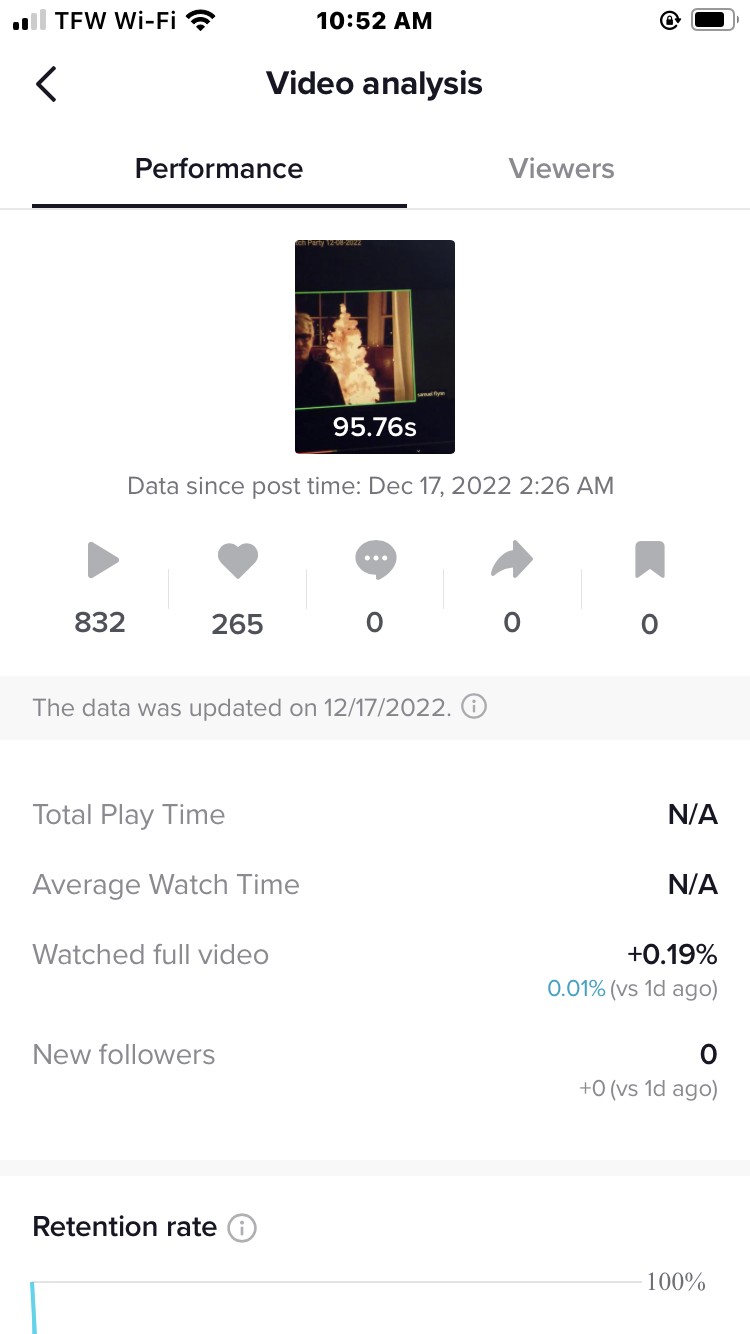
Task: Open the 95.76s video thumbnail
Action: pos(374,346)
